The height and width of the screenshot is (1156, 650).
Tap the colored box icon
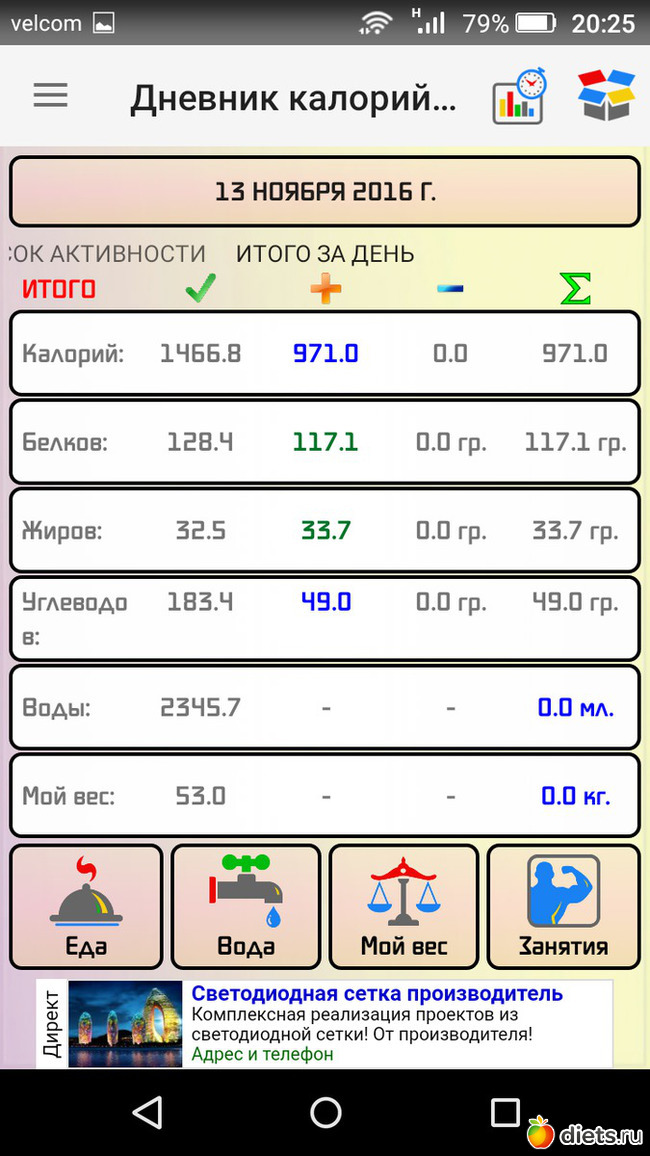point(606,96)
